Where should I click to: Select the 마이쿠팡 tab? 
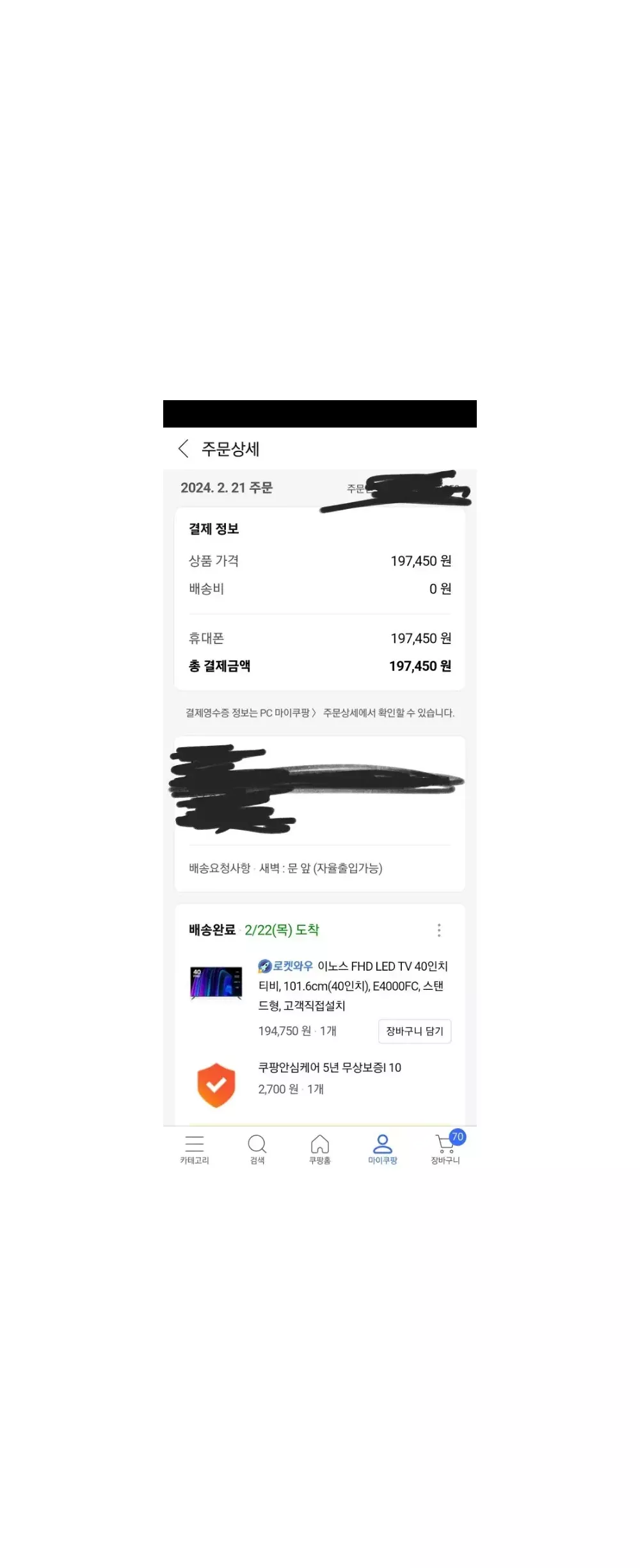383,1150
